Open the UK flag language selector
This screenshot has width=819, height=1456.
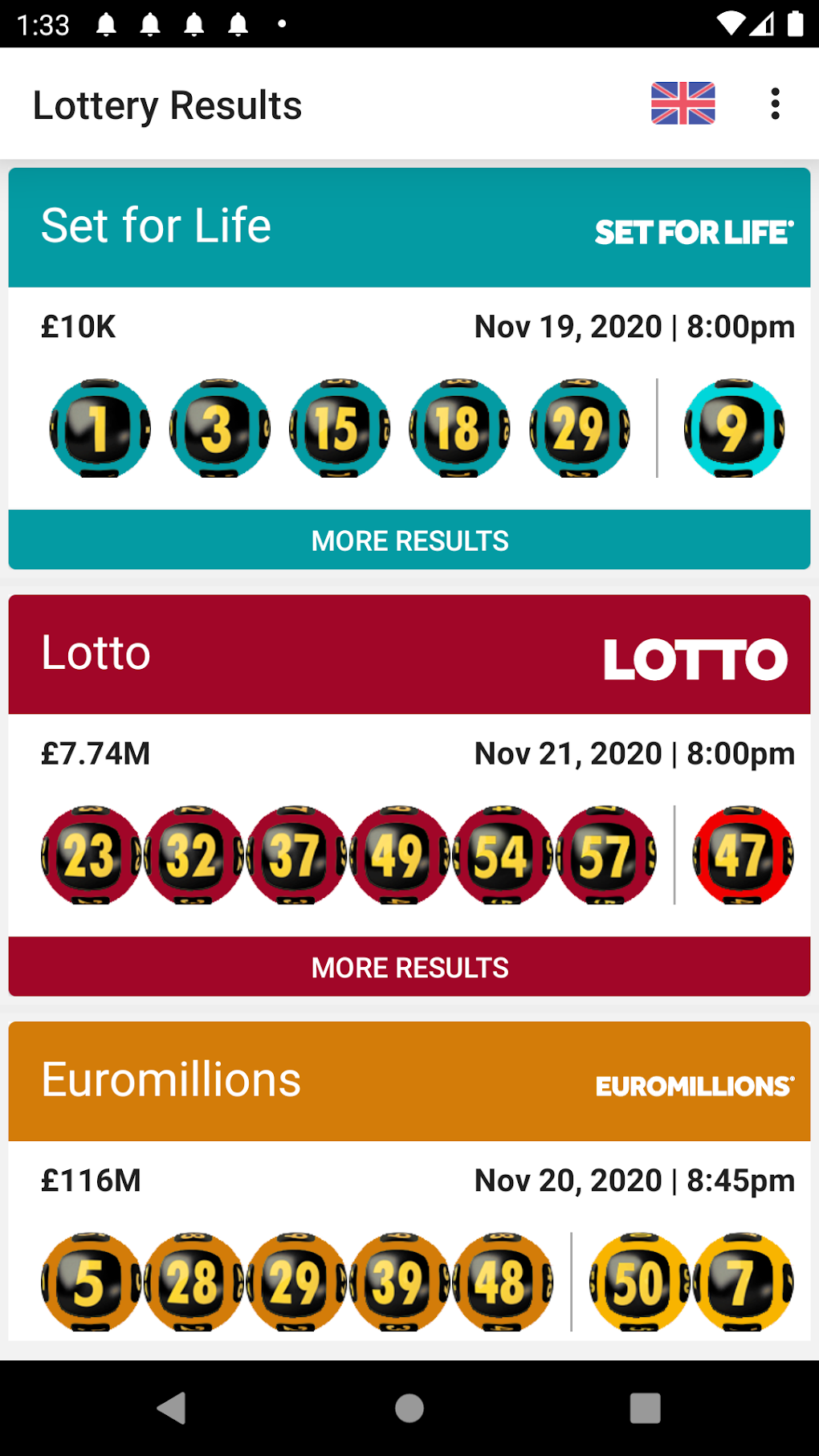(x=683, y=103)
